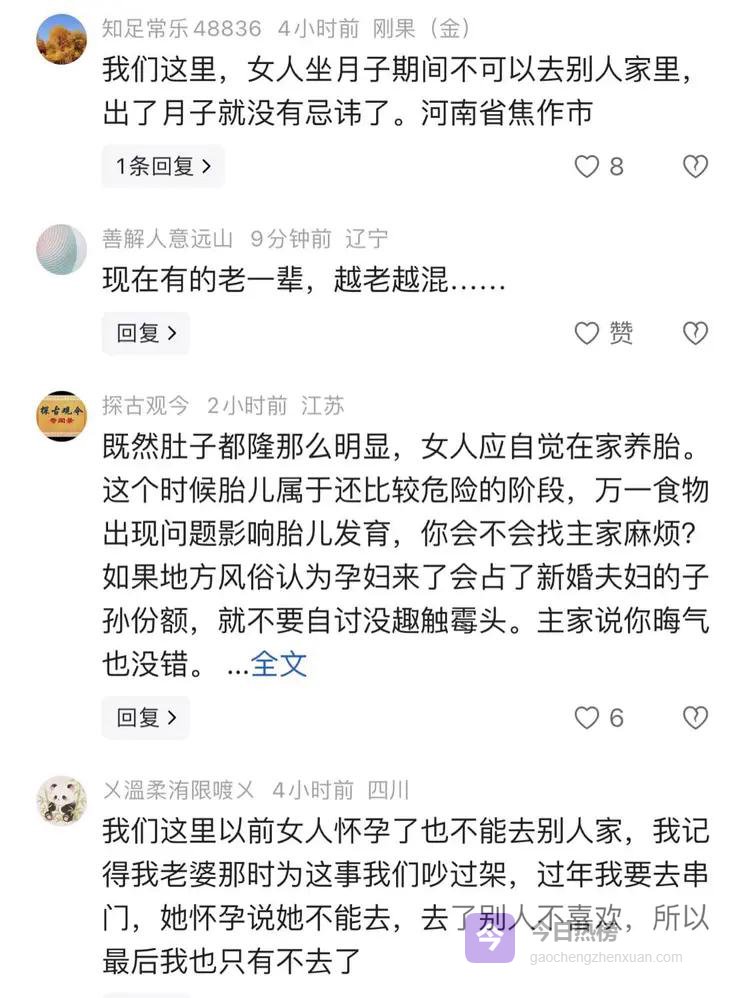
Task: Like the comment by 知足常乐48836
Action: 587,167
